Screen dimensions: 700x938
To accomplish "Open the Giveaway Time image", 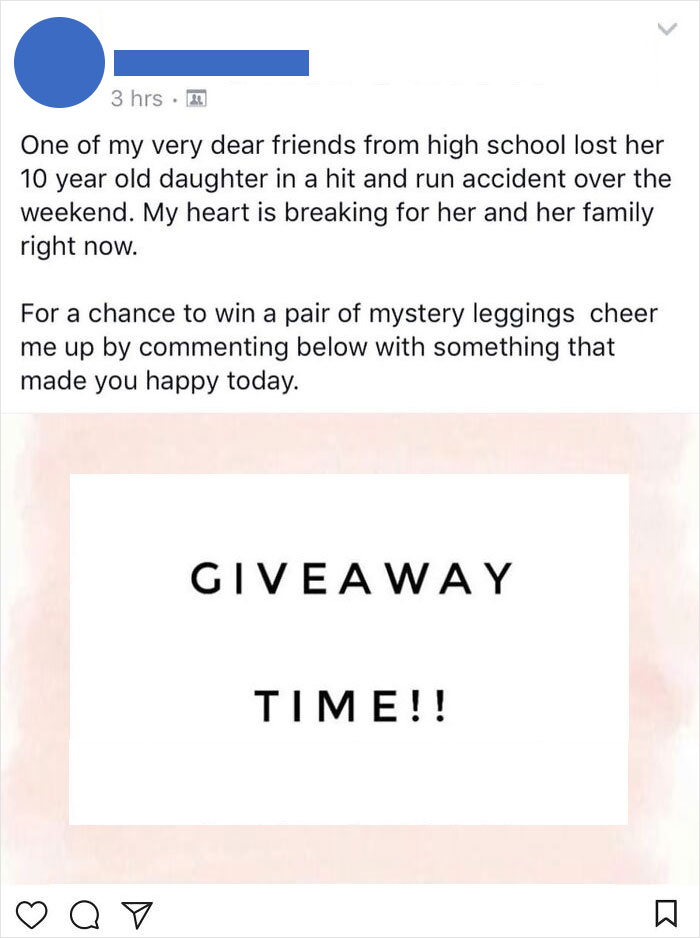I will [349, 648].
